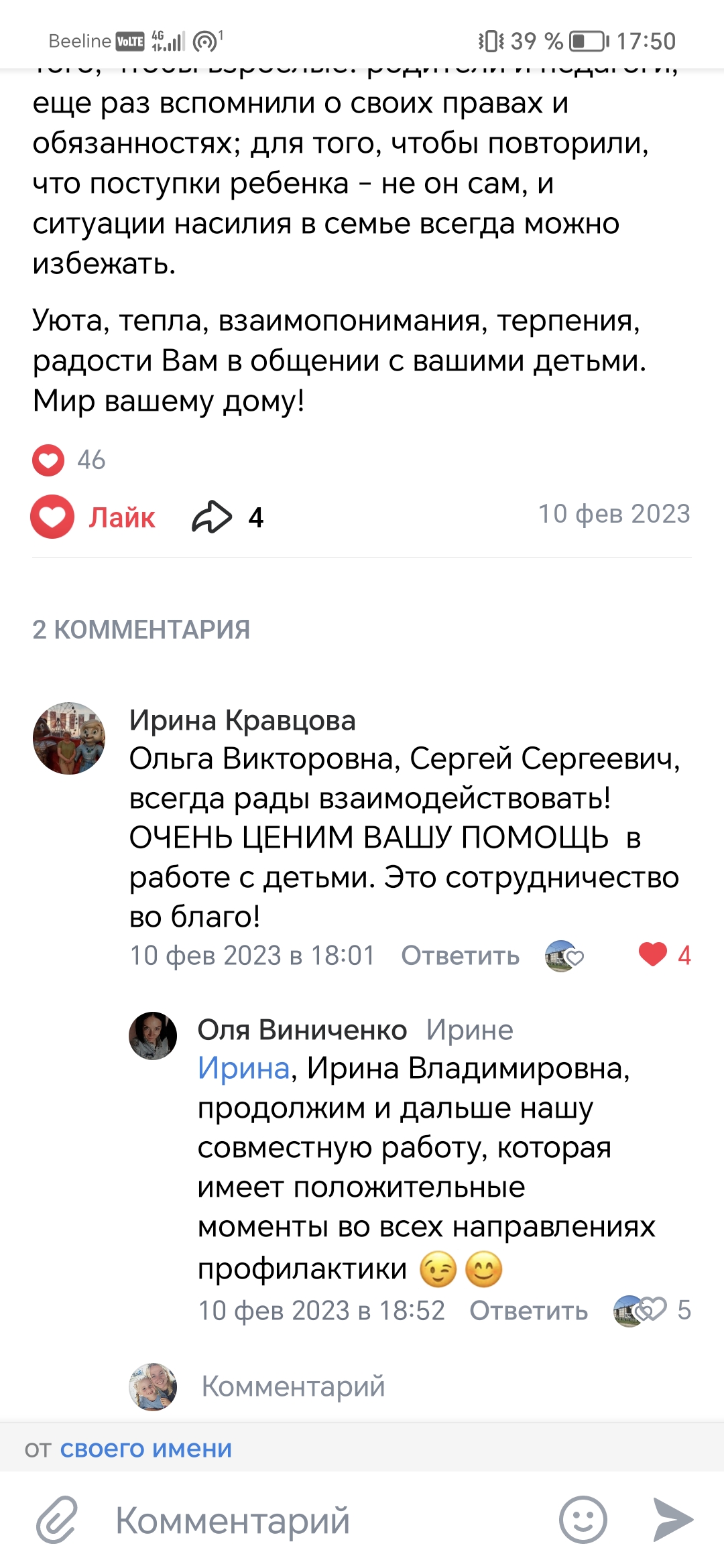The width and height of the screenshot is (724, 1568).
Task: Like Оля Виниченко's comment via the heart outline
Action: point(652,1309)
